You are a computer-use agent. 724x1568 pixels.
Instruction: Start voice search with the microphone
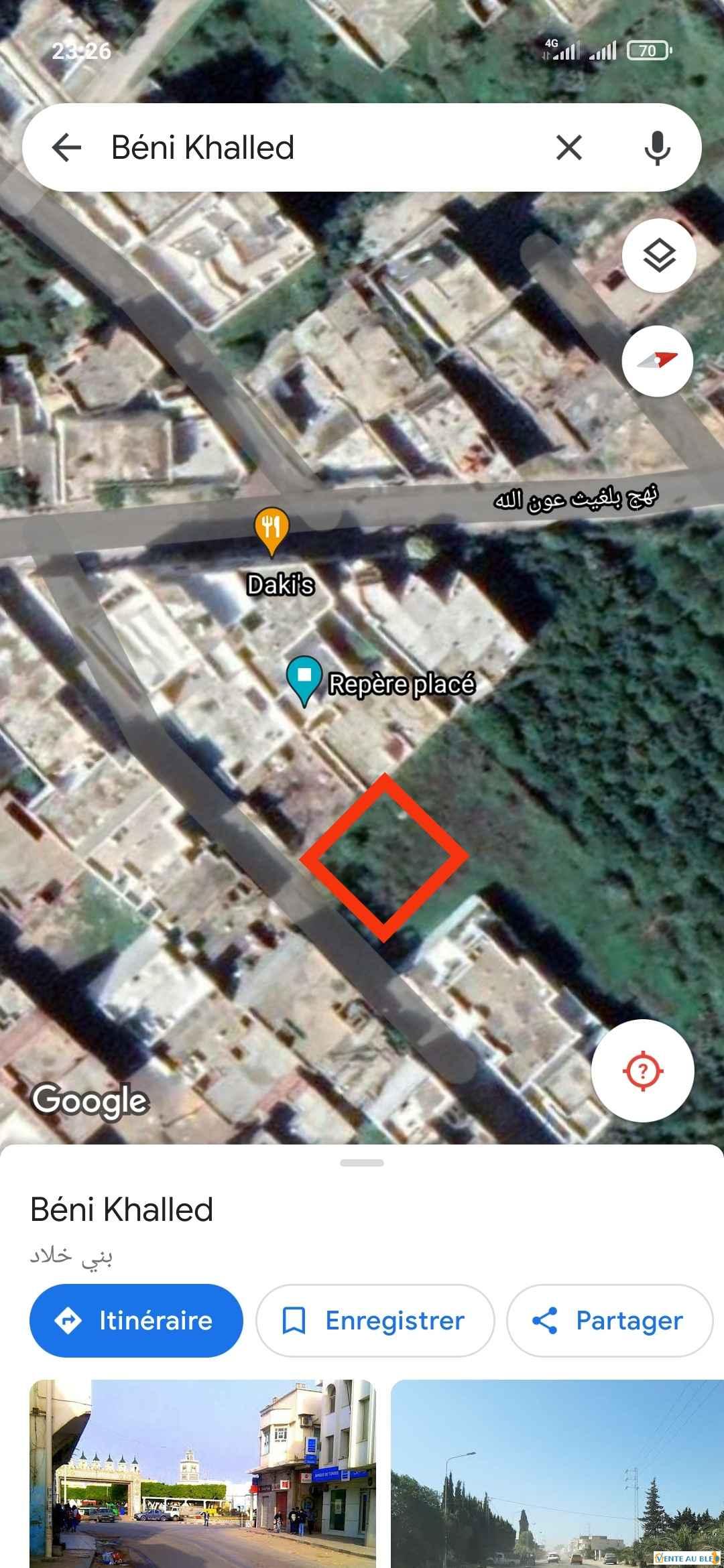(657, 147)
